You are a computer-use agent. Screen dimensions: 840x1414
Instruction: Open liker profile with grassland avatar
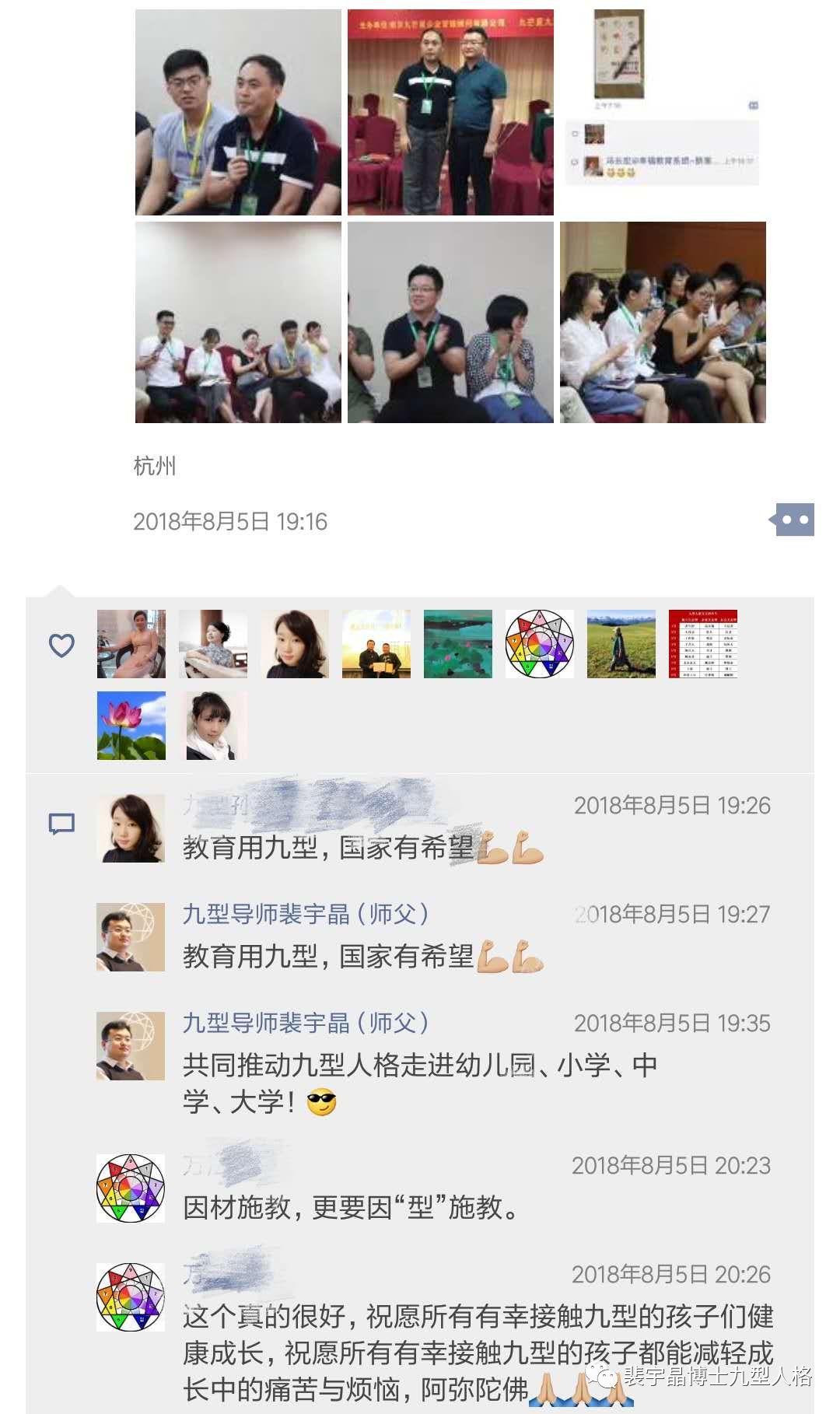[621, 644]
